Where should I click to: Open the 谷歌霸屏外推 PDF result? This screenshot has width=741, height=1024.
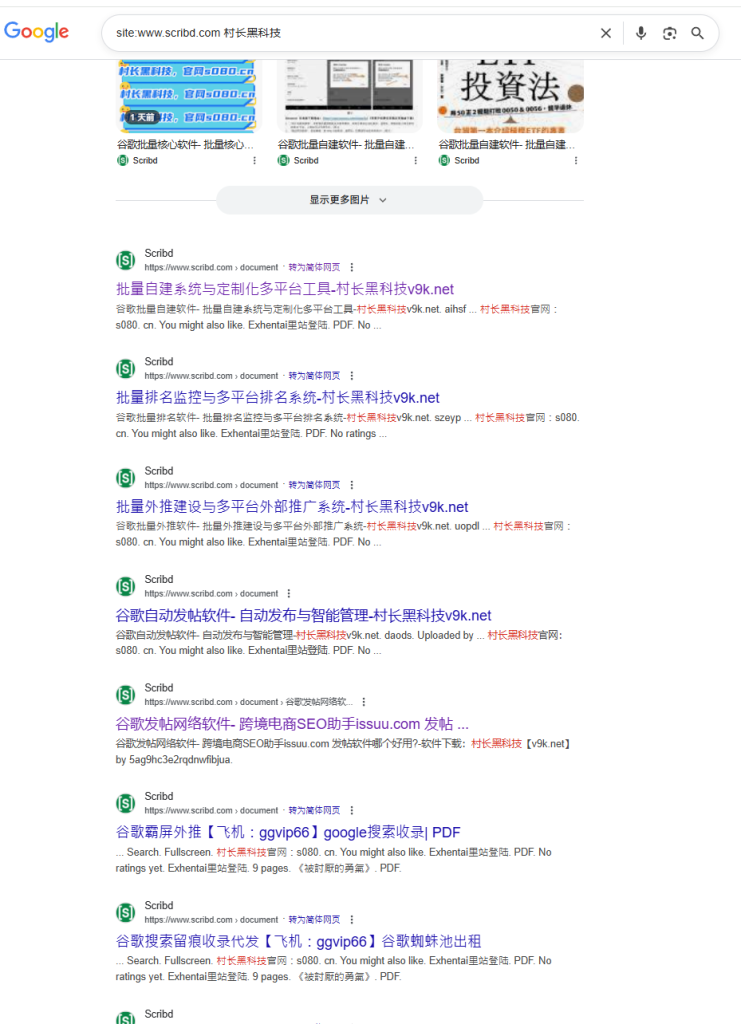286,831
